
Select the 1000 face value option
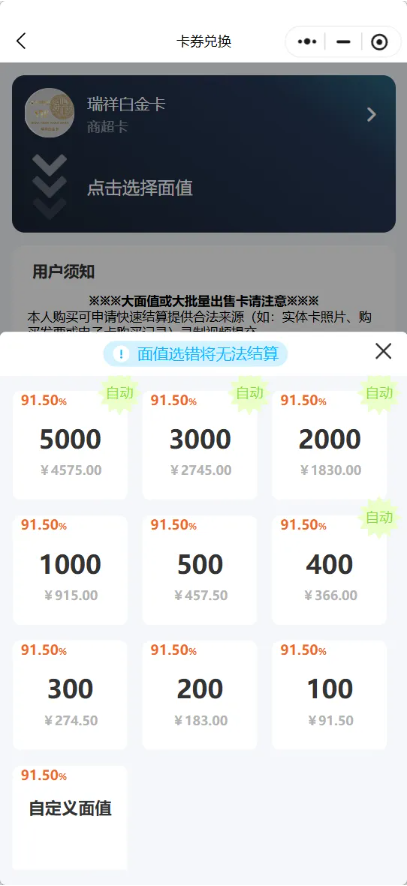70,570
